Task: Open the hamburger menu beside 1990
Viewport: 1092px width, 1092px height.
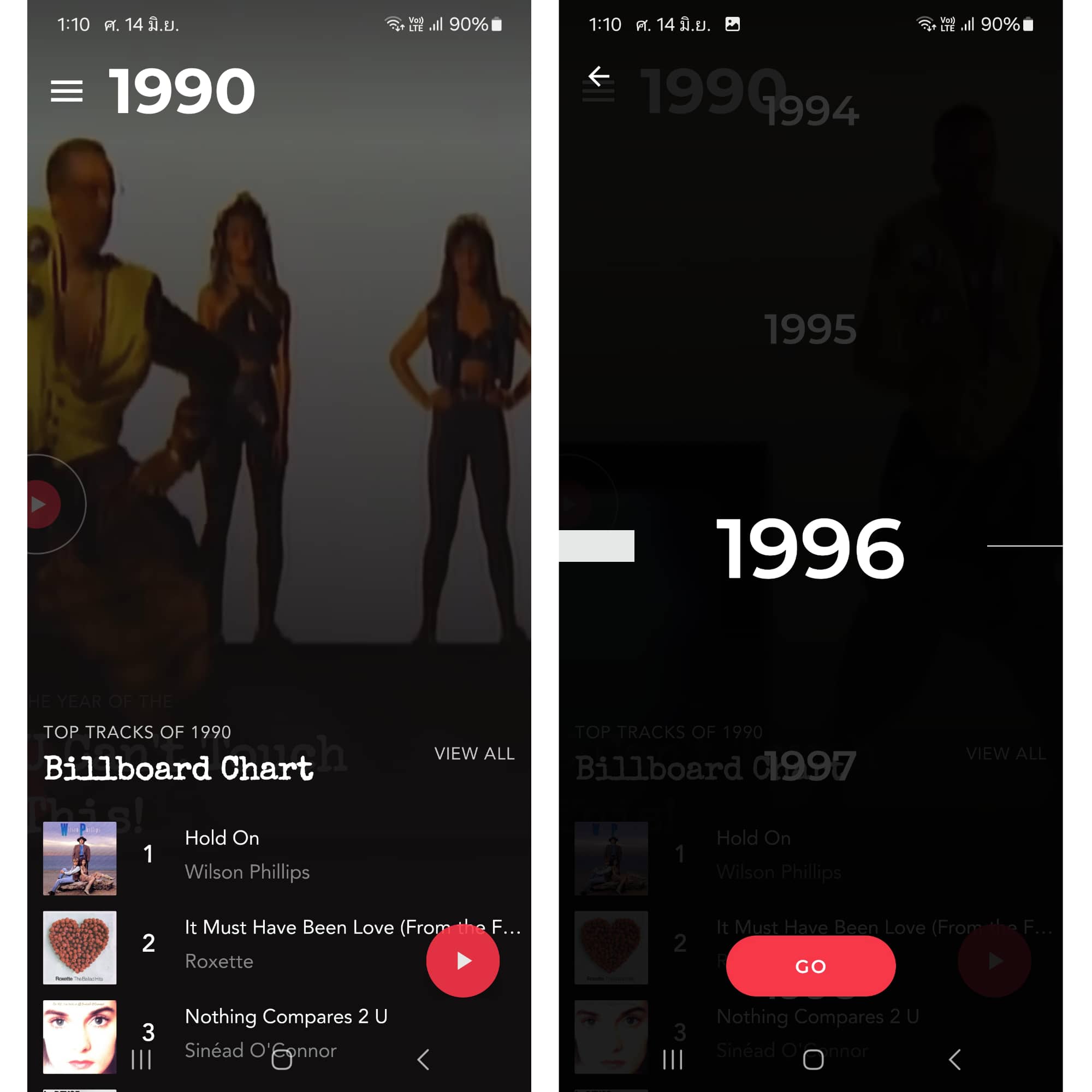Action: point(67,91)
